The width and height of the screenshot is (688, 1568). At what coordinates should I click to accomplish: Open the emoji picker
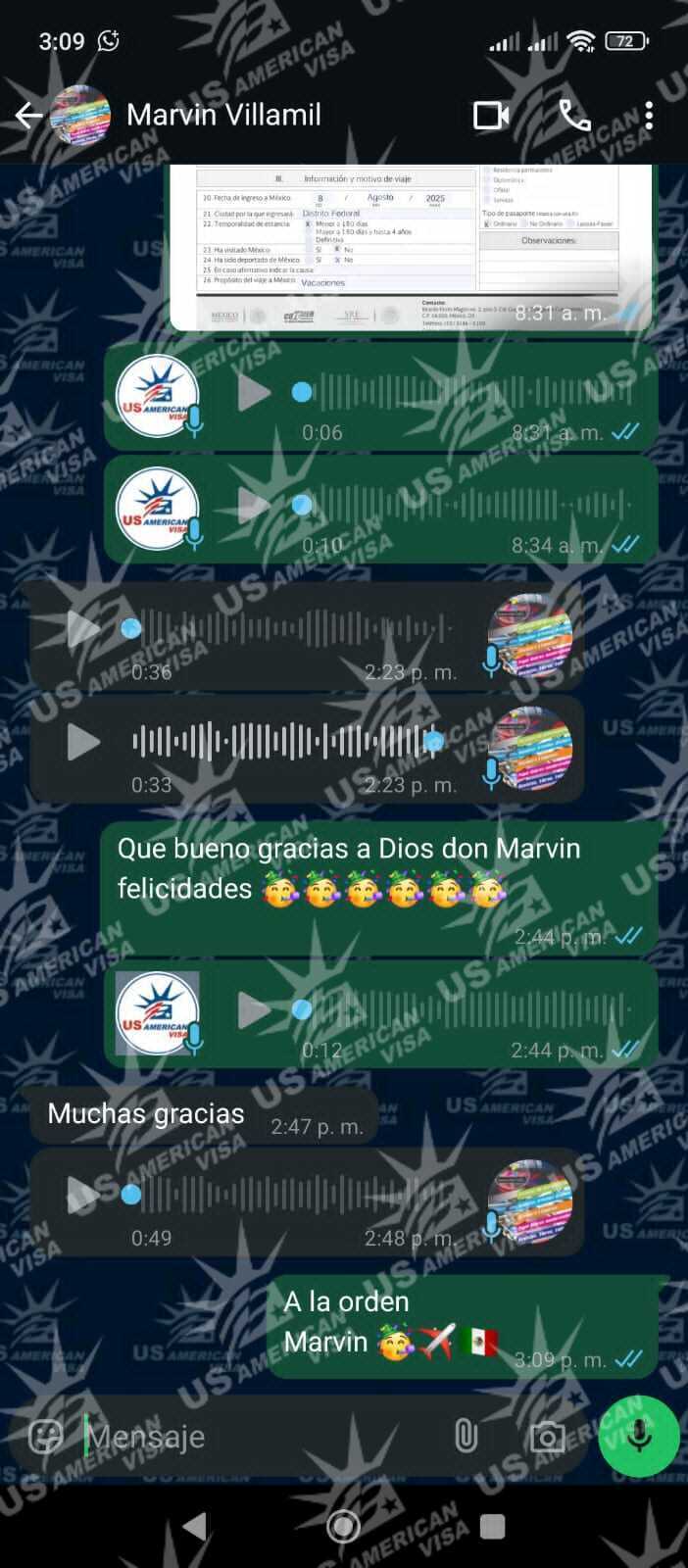(46, 1437)
